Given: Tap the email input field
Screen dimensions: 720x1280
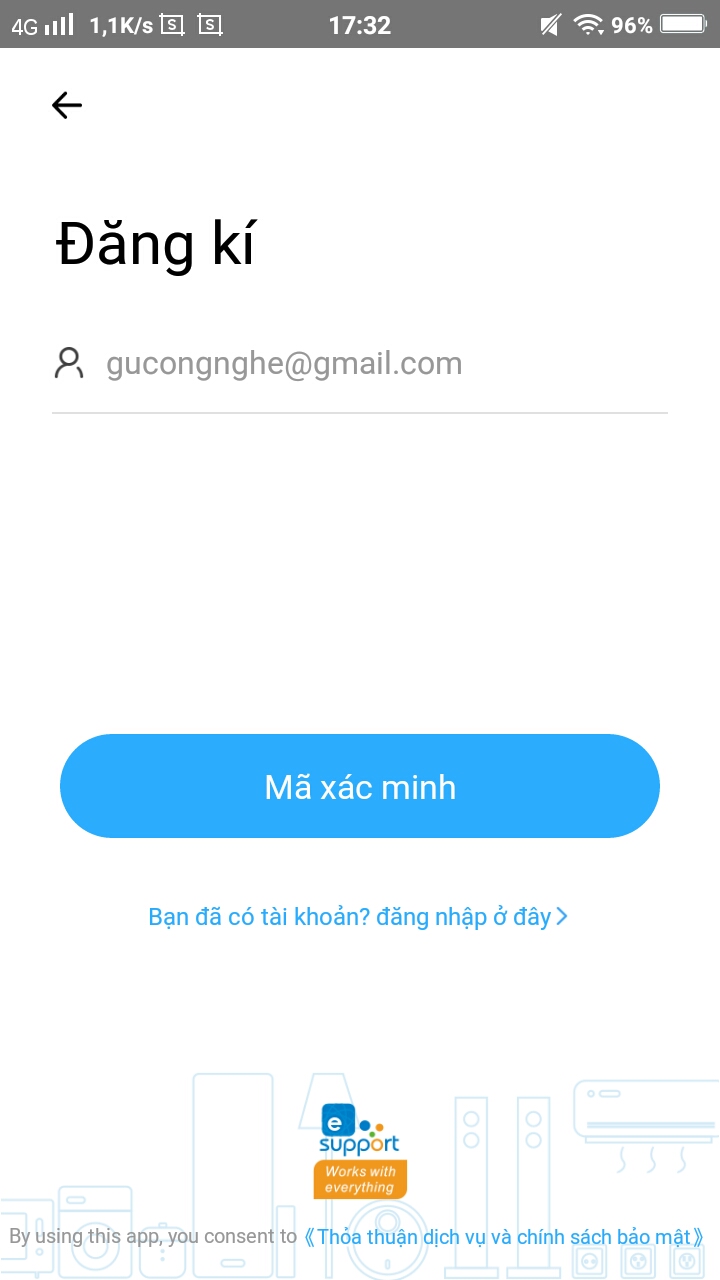Looking at the screenshot, I should pyautogui.click(x=360, y=364).
